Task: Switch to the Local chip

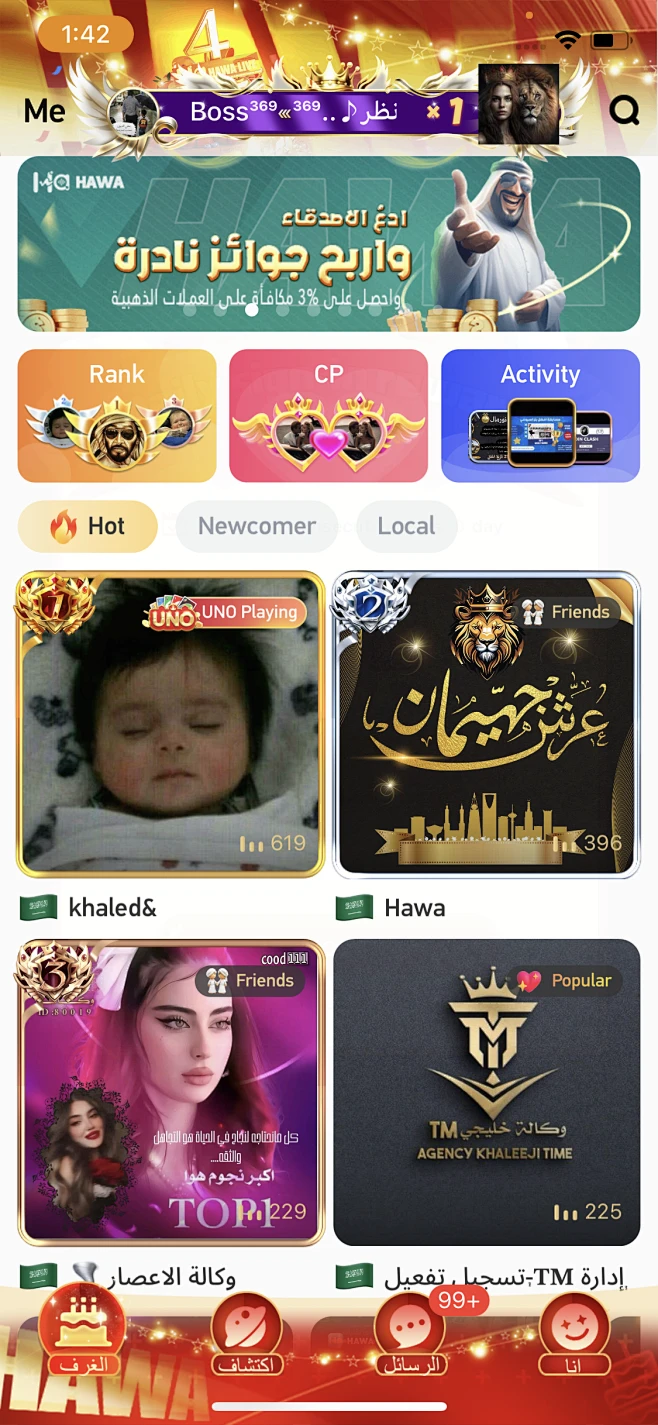Action: click(x=406, y=526)
